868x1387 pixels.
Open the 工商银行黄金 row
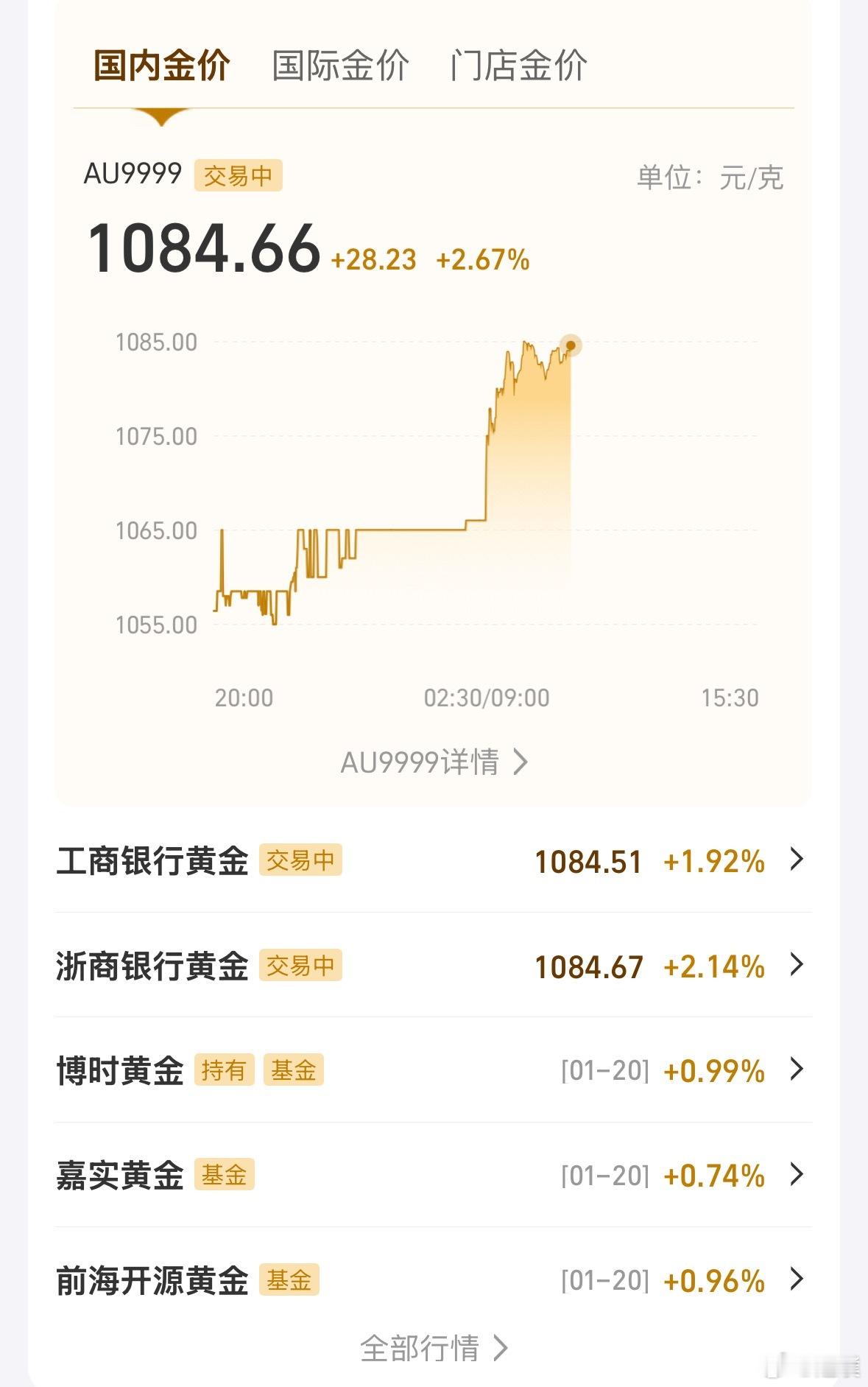433,860
